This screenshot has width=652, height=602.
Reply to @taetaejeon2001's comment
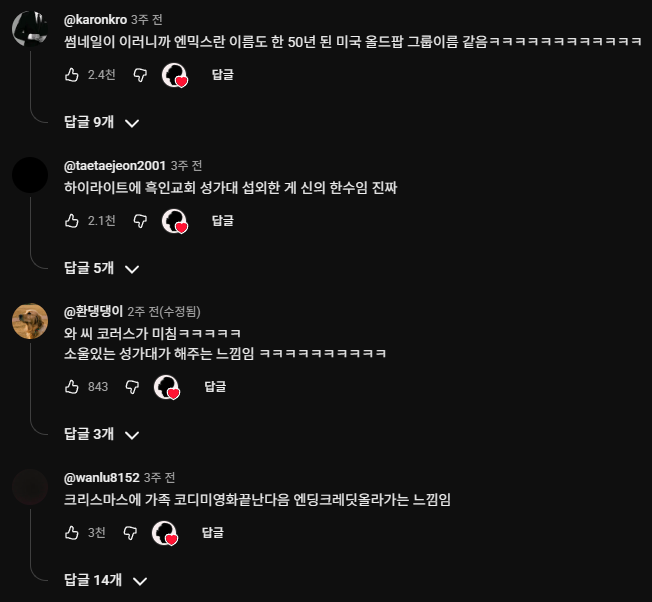pos(223,221)
